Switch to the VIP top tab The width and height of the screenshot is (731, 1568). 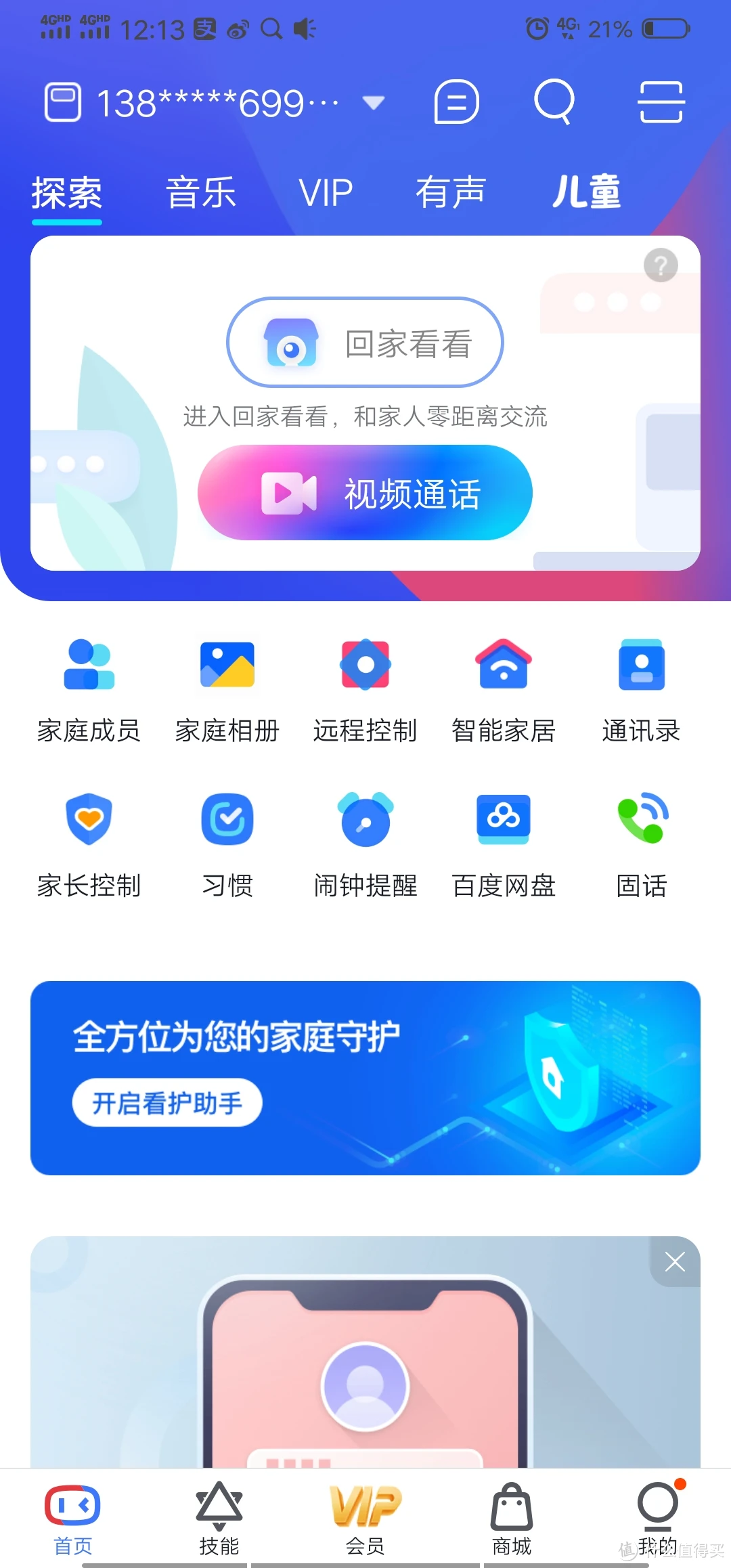pos(326,192)
